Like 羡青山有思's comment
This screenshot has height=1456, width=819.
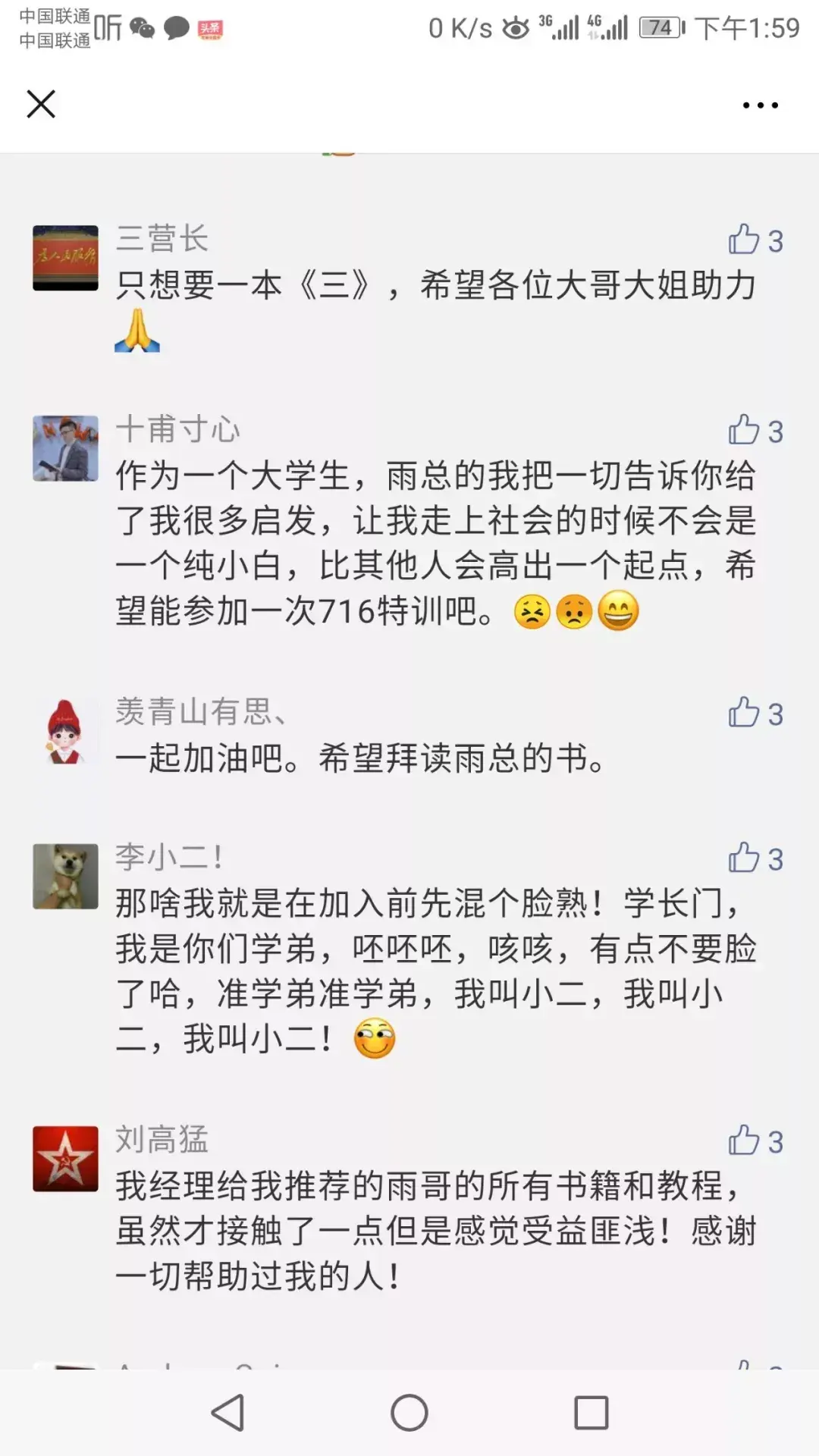(x=745, y=713)
